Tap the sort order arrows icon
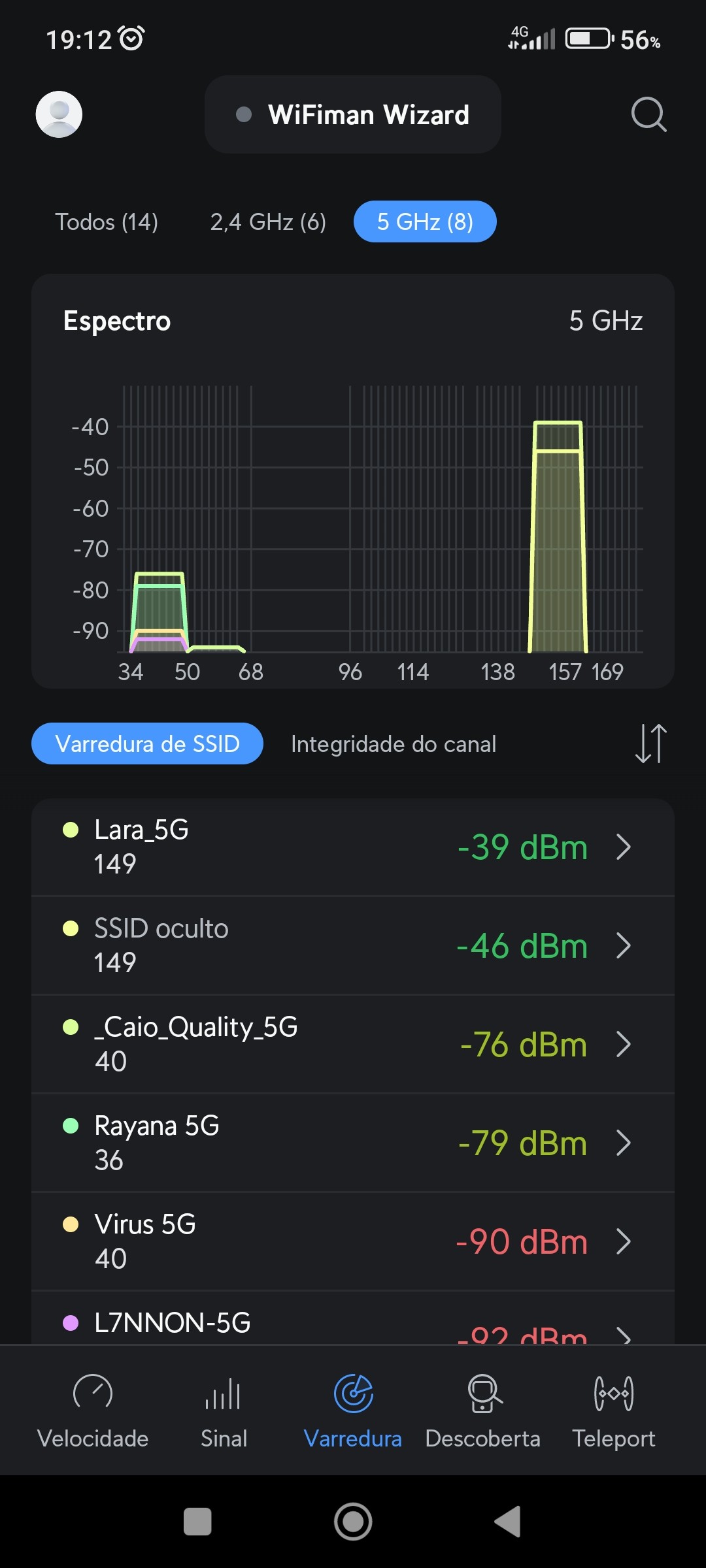 pos(650,743)
